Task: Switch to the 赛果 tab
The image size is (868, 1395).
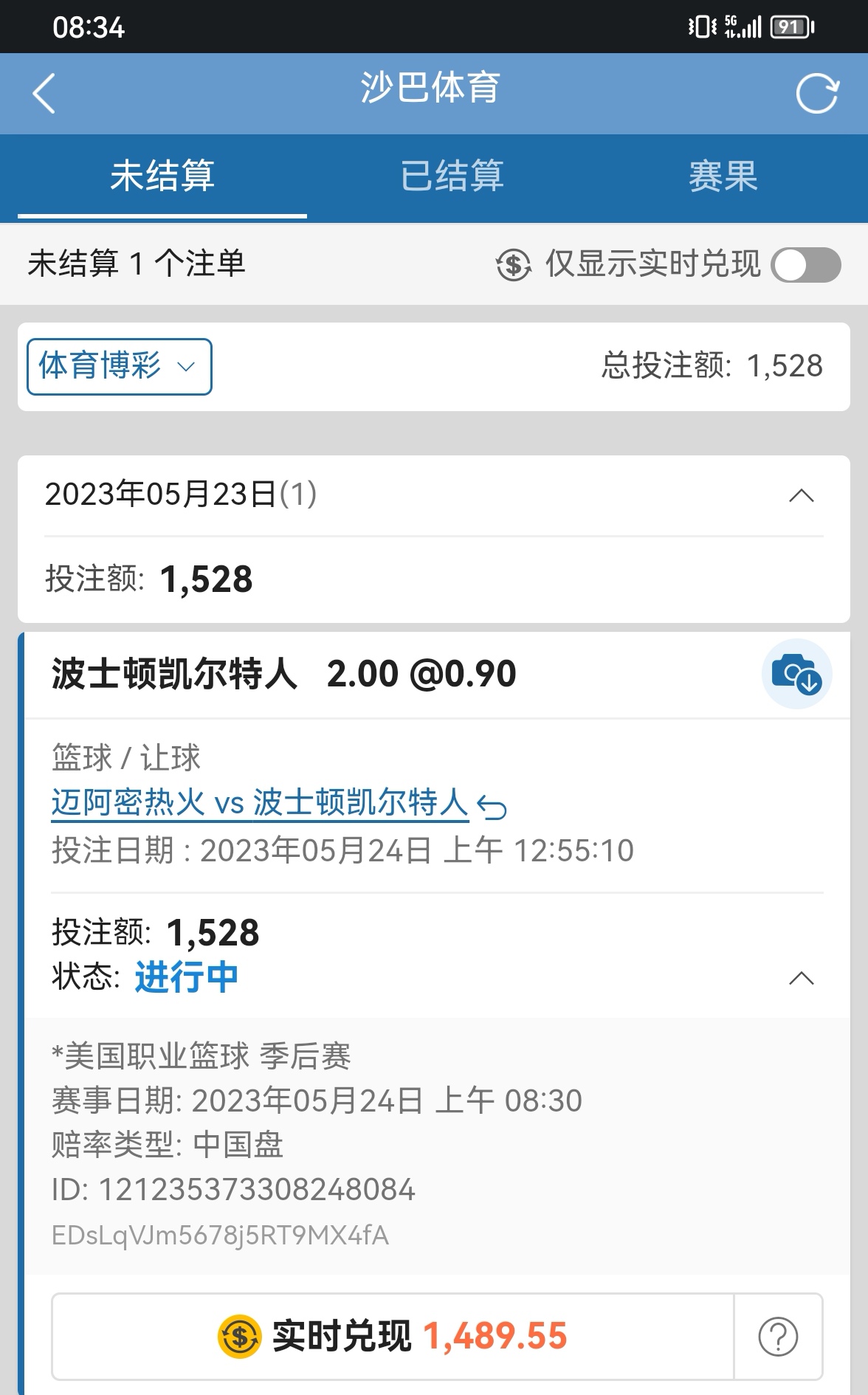Action: (x=723, y=176)
